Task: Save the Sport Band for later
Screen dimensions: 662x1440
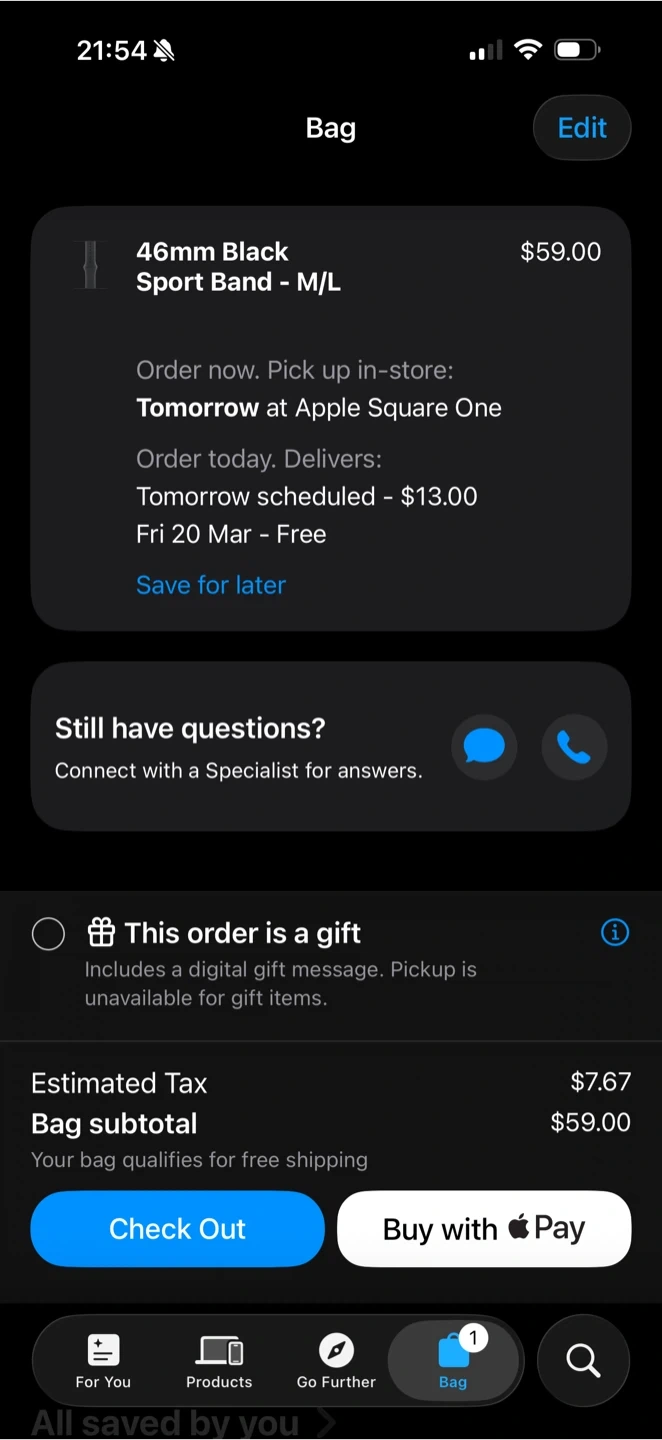Action: pyautogui.click(x=211, y=585)
